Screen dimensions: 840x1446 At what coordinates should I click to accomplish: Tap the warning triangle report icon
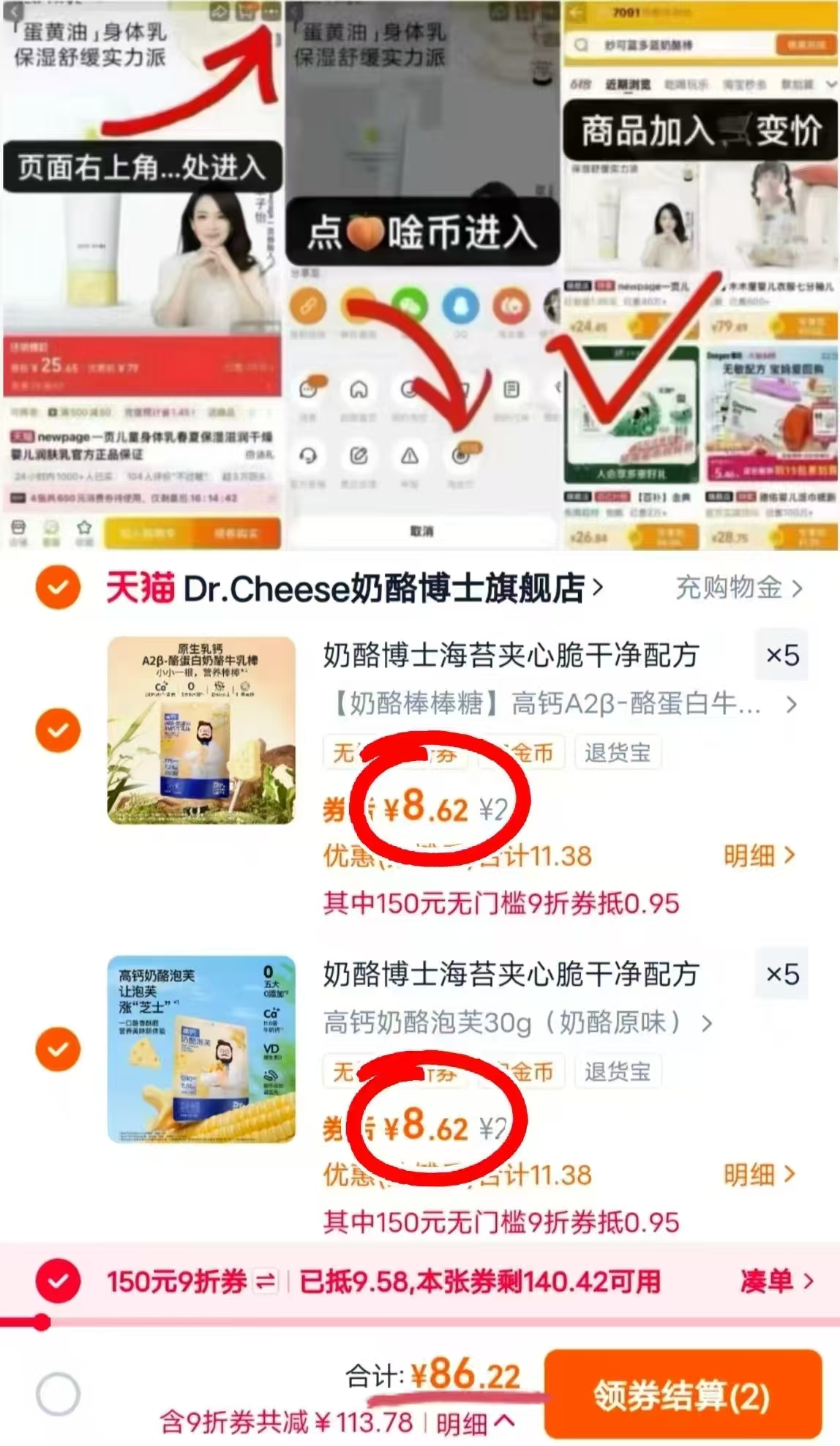(x=410, y=457)
